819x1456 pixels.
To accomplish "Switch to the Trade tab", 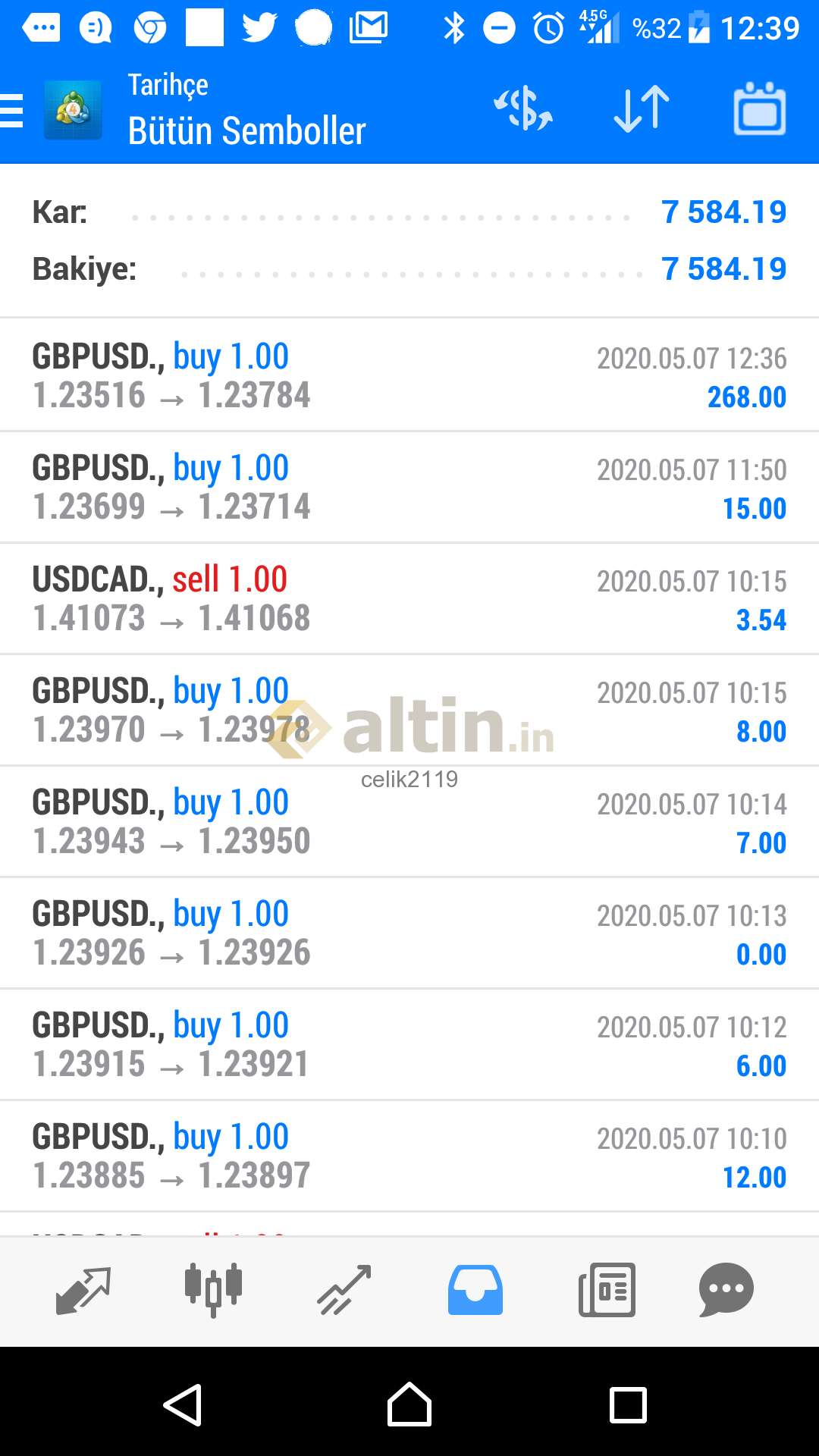I will coord(344,1290).
